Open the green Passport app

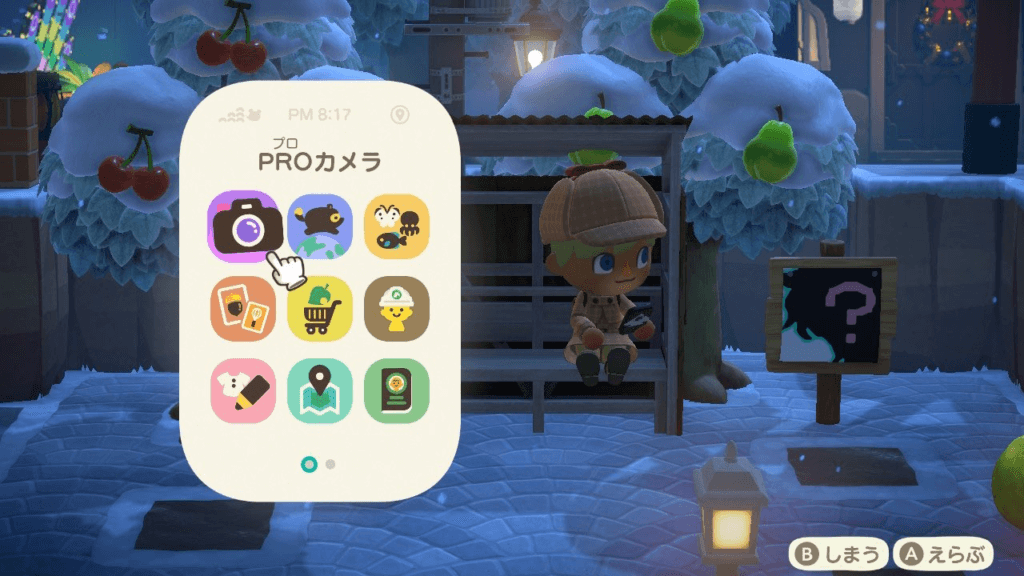click(397, 391)
